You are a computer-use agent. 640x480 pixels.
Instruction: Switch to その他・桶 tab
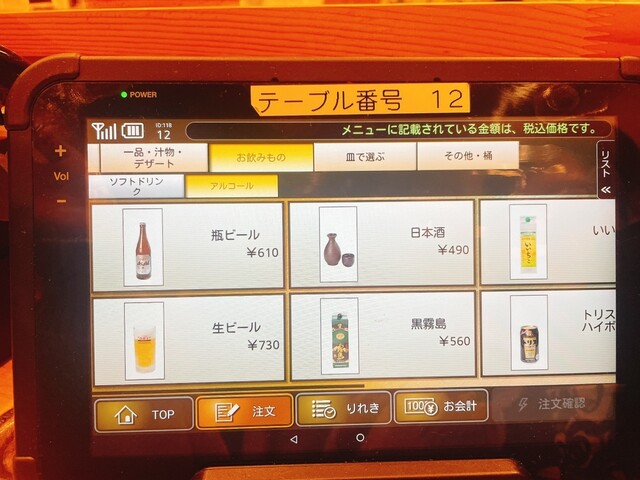[x=467, y=156]
